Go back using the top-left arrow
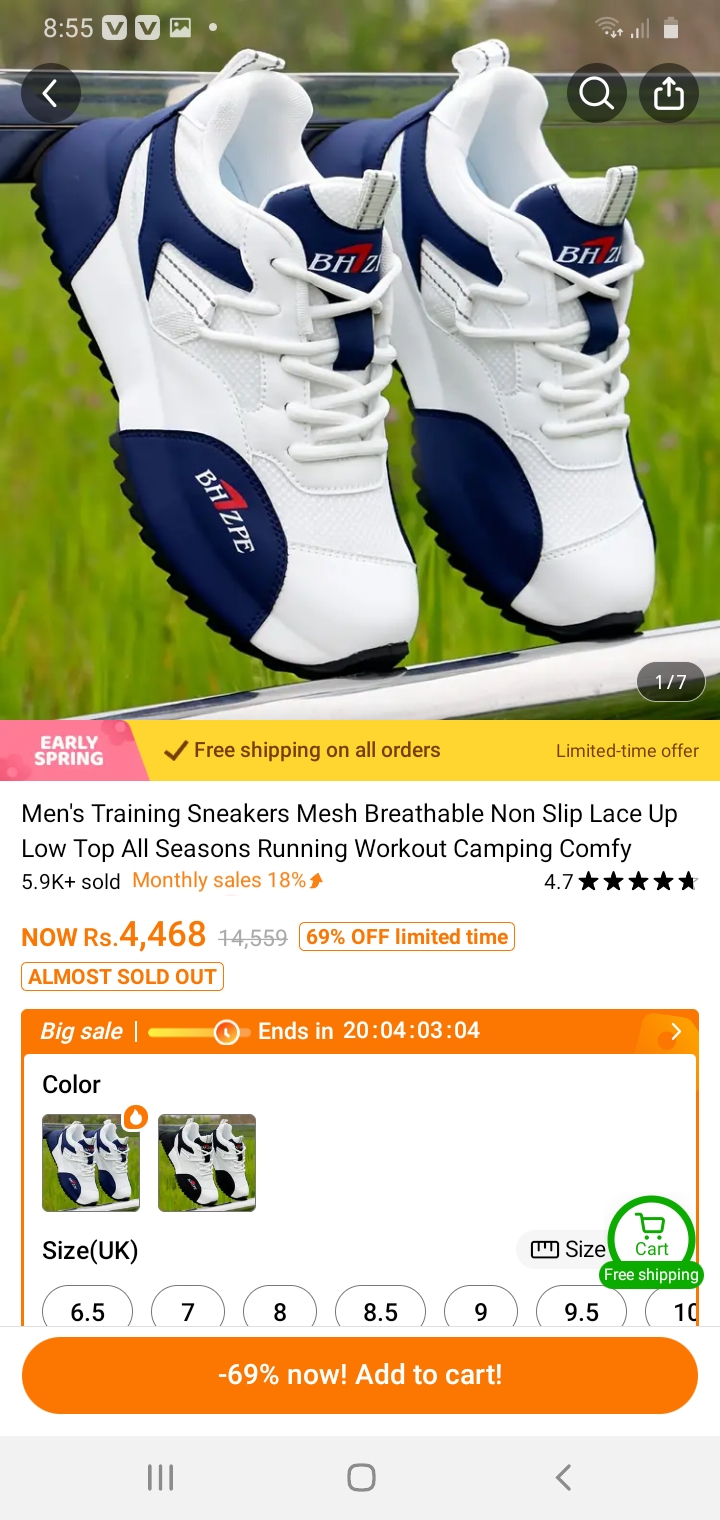Screen dimensions: 720x1520 tap(49, 93)
